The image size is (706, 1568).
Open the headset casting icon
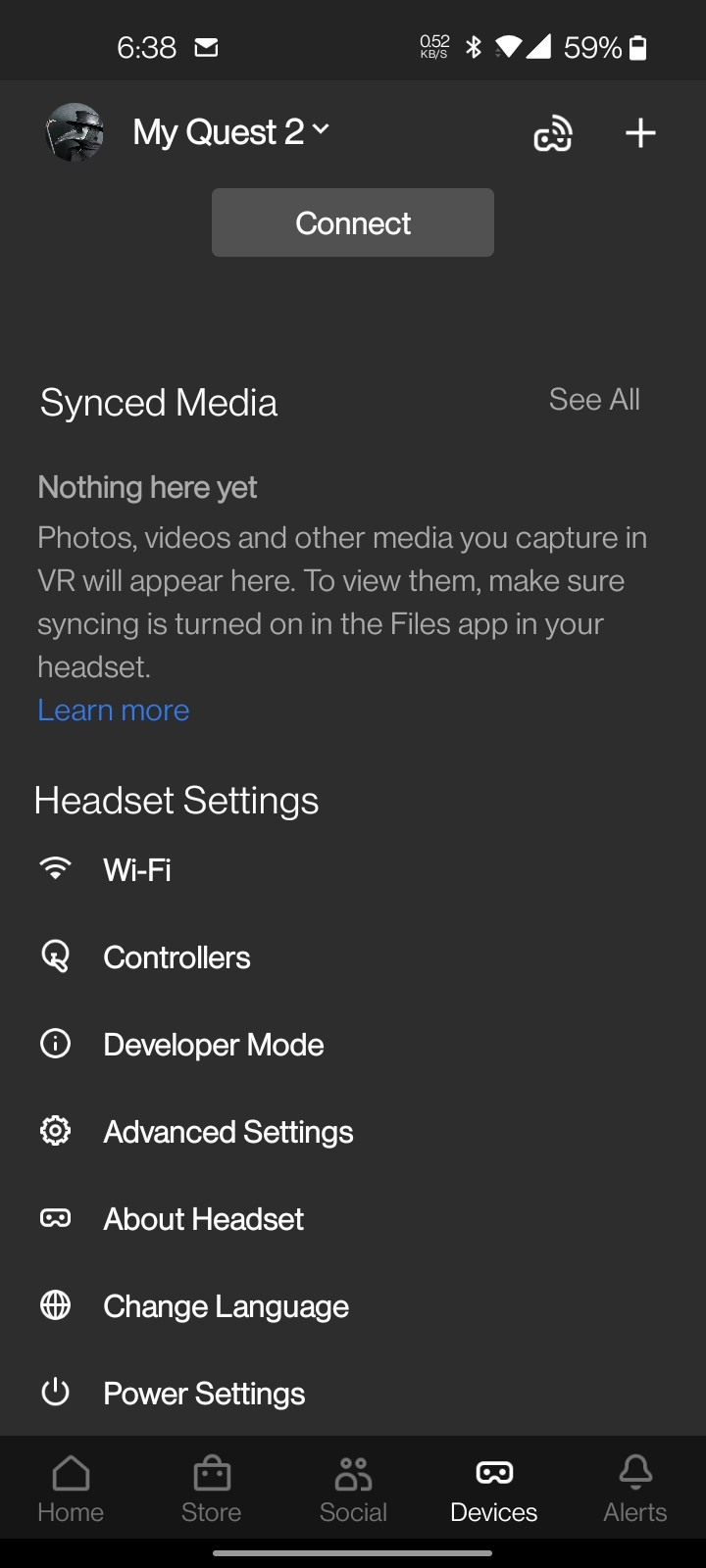coord(552,132)
